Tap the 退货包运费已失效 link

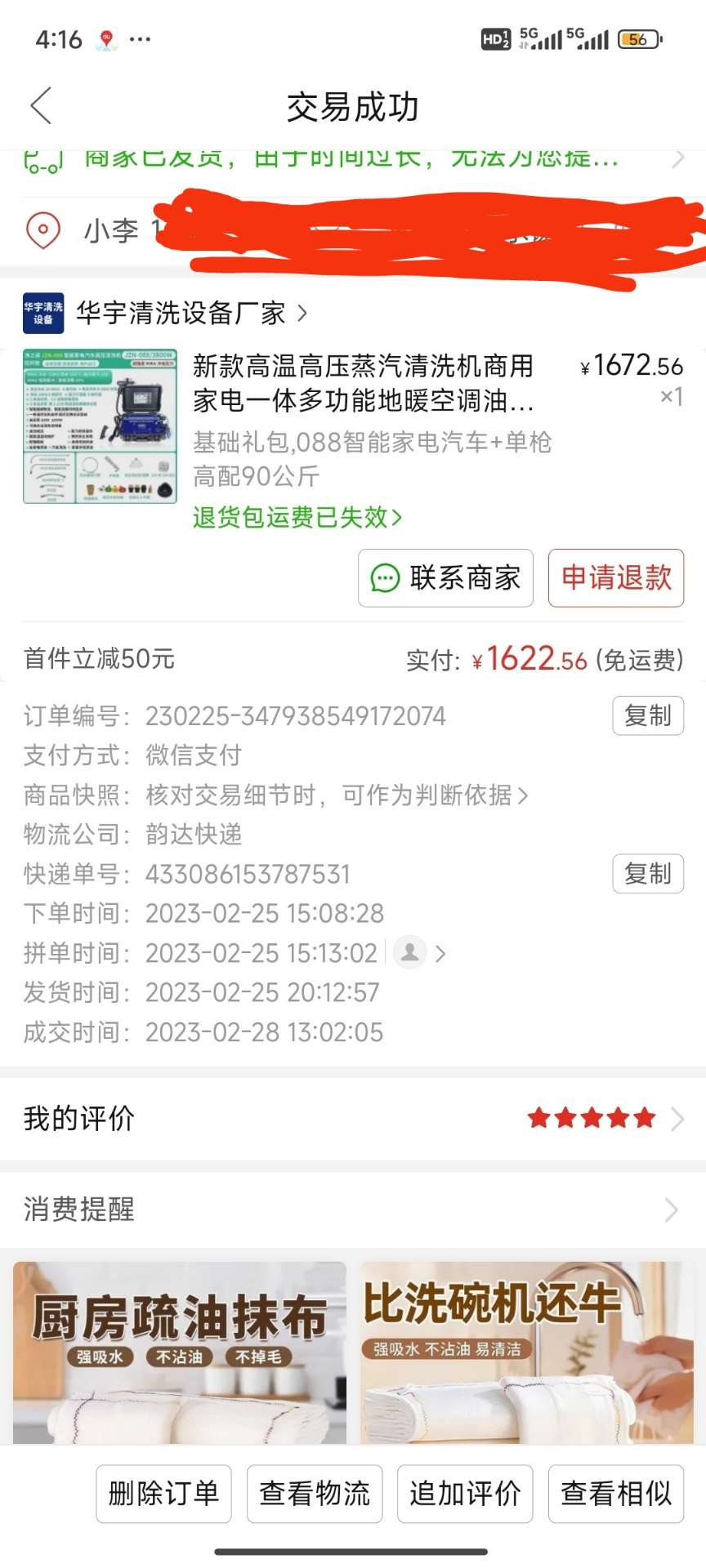pos(297,518)
